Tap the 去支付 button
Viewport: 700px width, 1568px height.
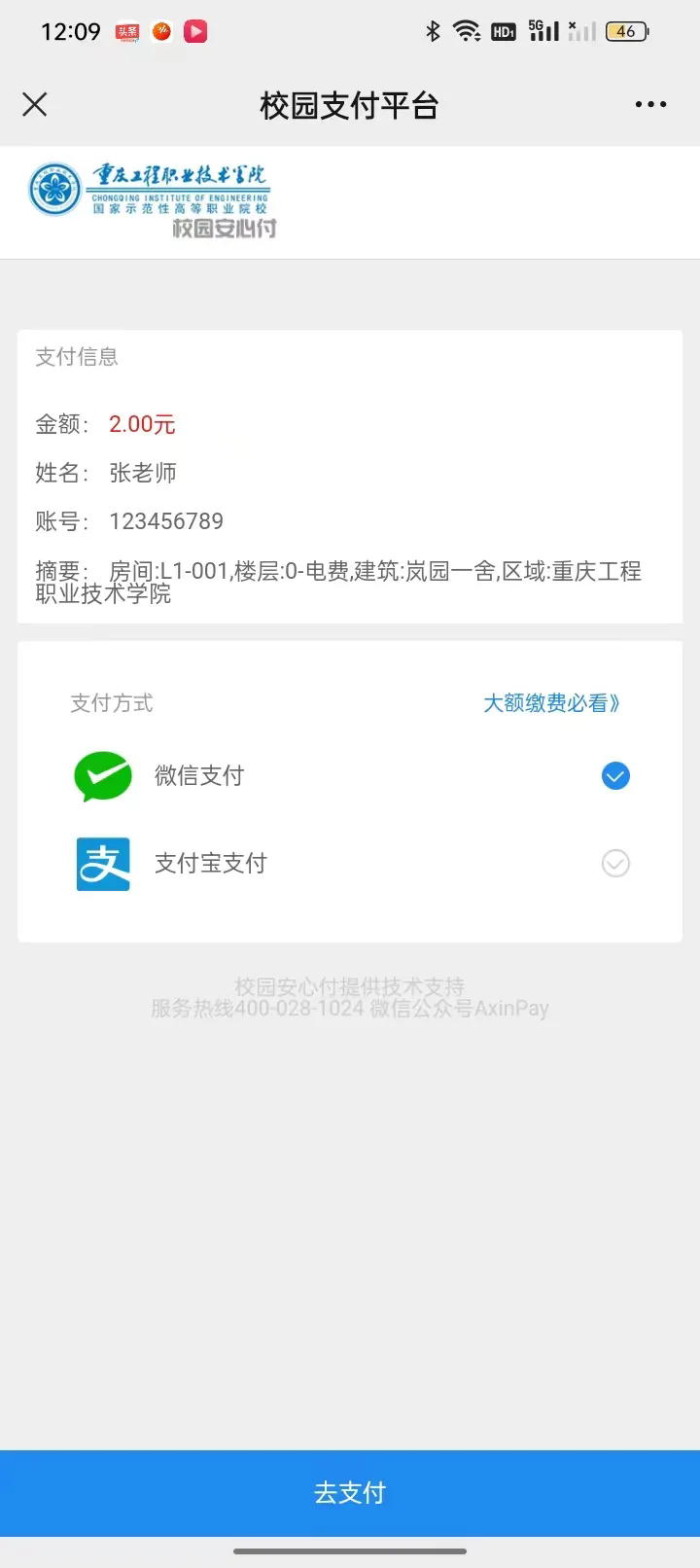point(350,1492)
